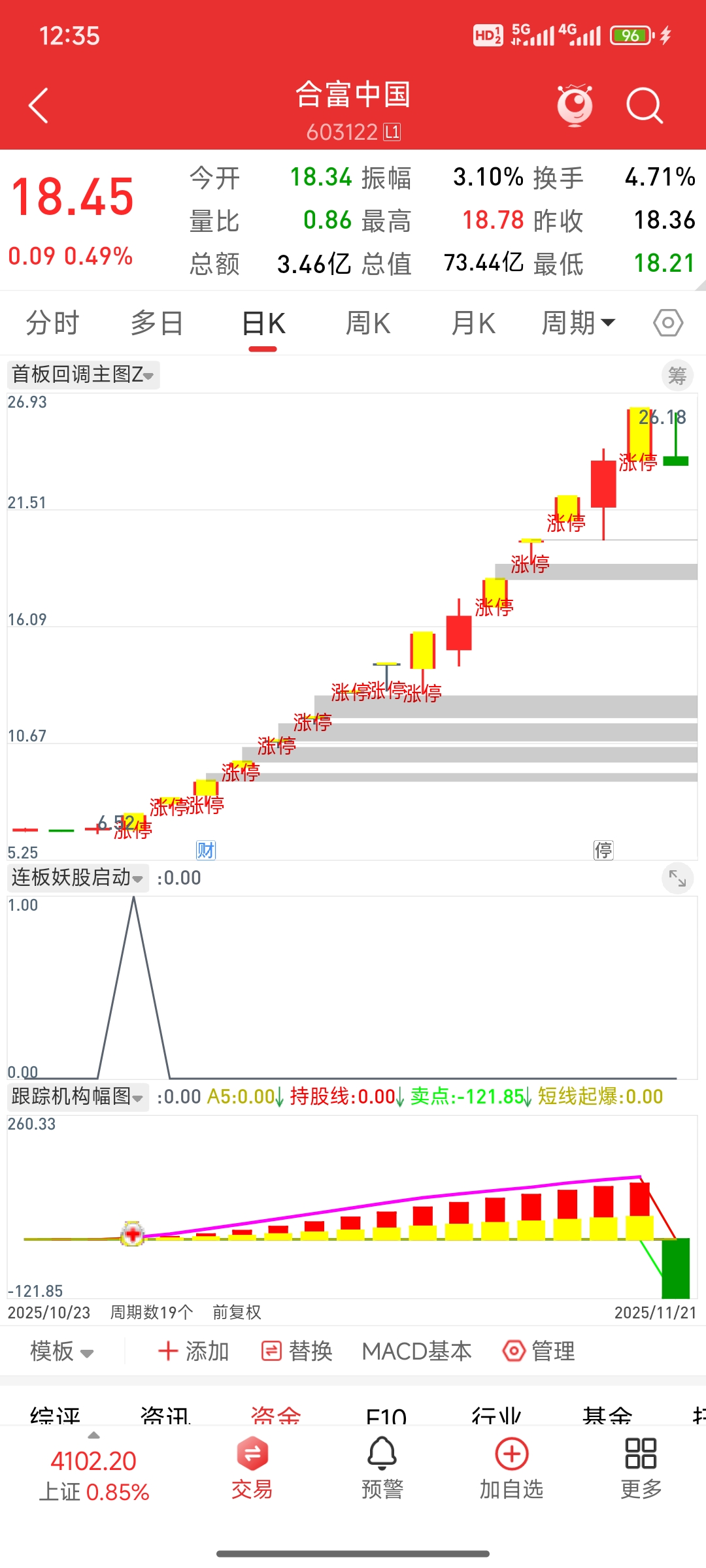This screenshot has width=706, height=1568.
Task: Change the 首板回调主图Z main indicator
Action: point(83,375)
